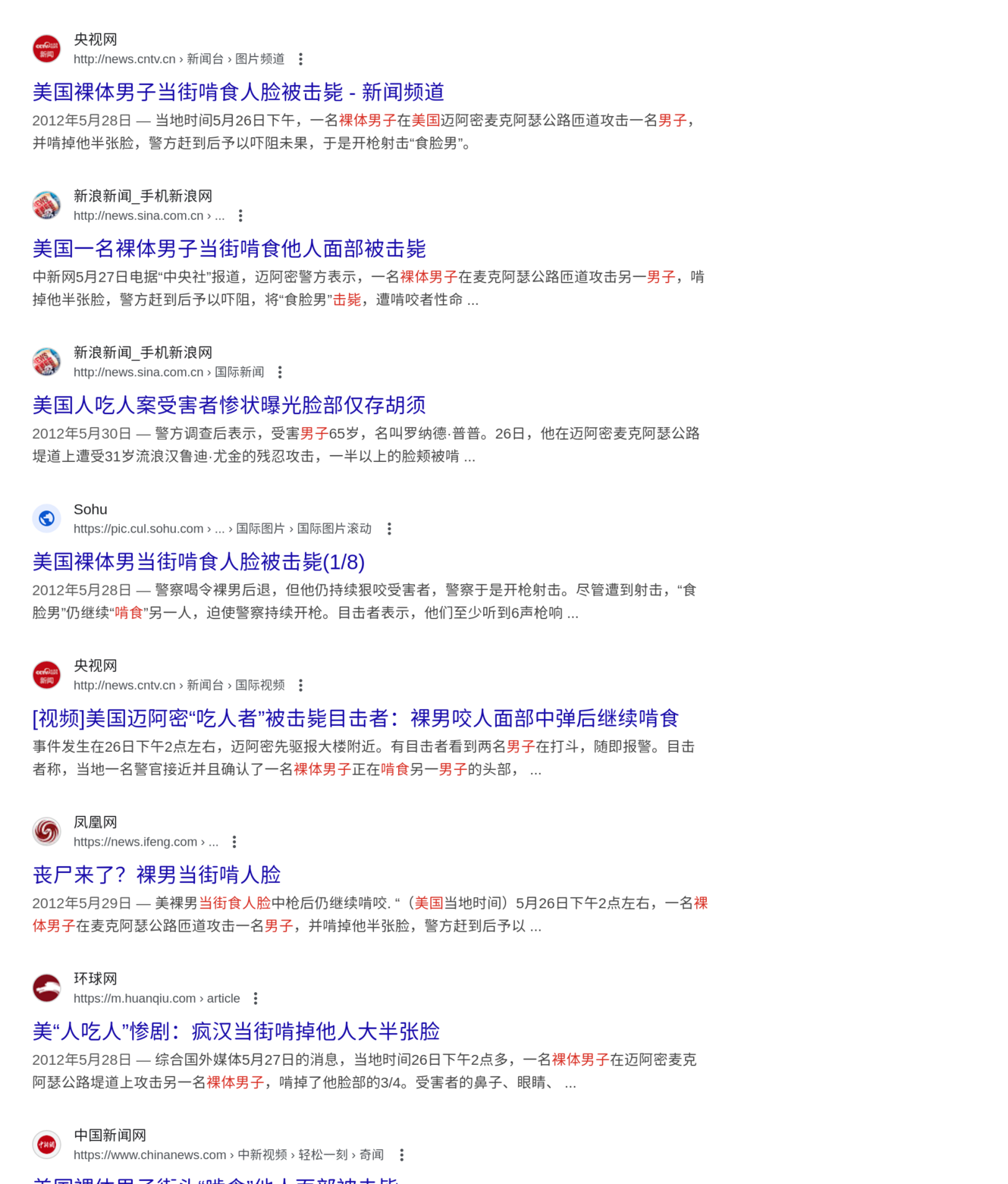This screenshot has height=1184, width=1008.
Task: Open the more options menu for the 中国新闻网 result
Action: [401, 1155]
